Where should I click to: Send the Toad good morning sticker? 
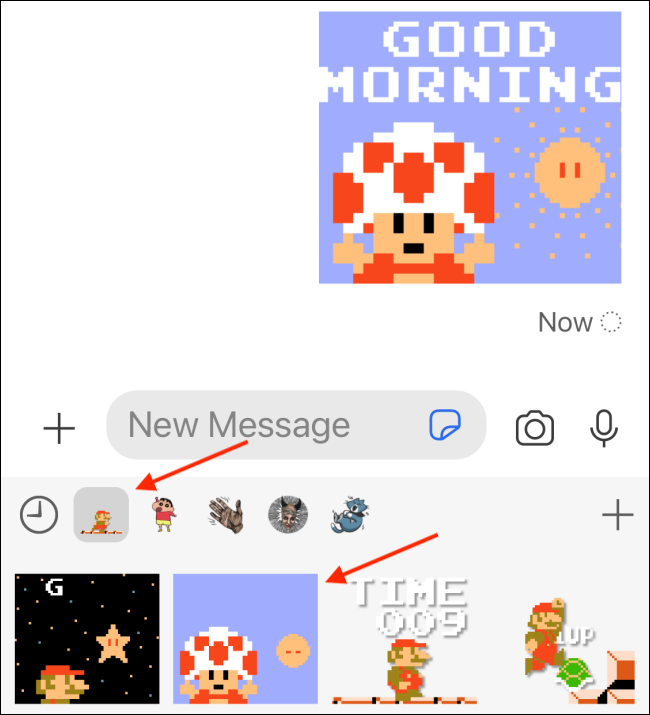tap(245, 640)
